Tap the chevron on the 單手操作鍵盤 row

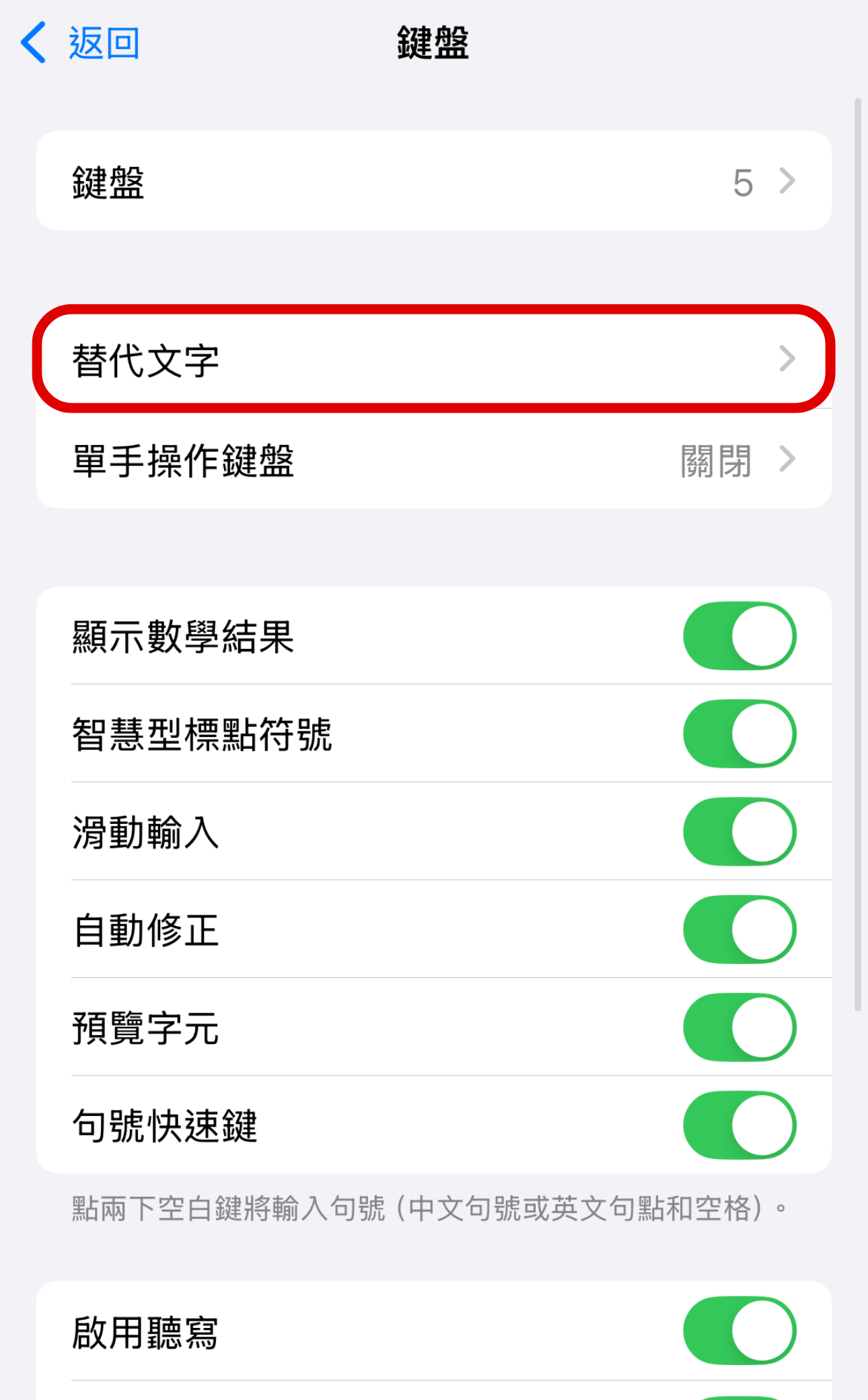pos(789,458)
